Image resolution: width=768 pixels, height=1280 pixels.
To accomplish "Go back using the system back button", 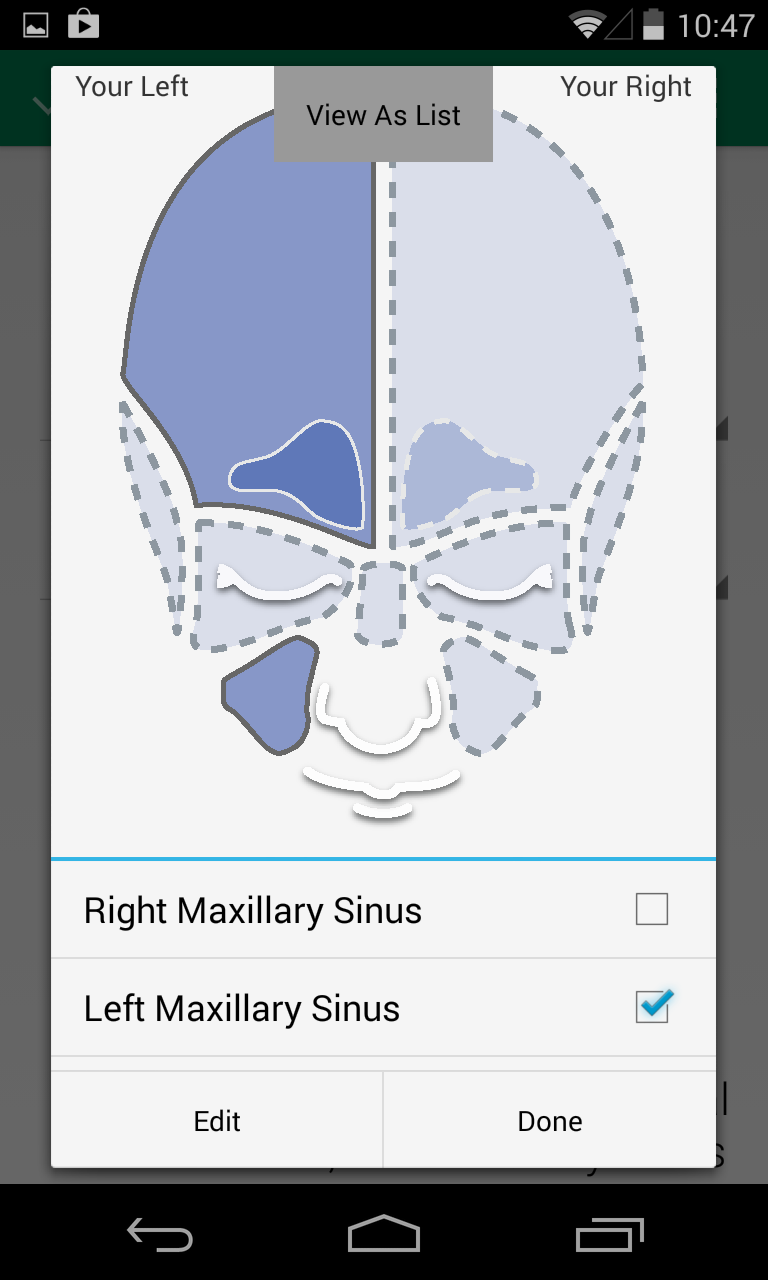I will click(x=160, y=1235).
